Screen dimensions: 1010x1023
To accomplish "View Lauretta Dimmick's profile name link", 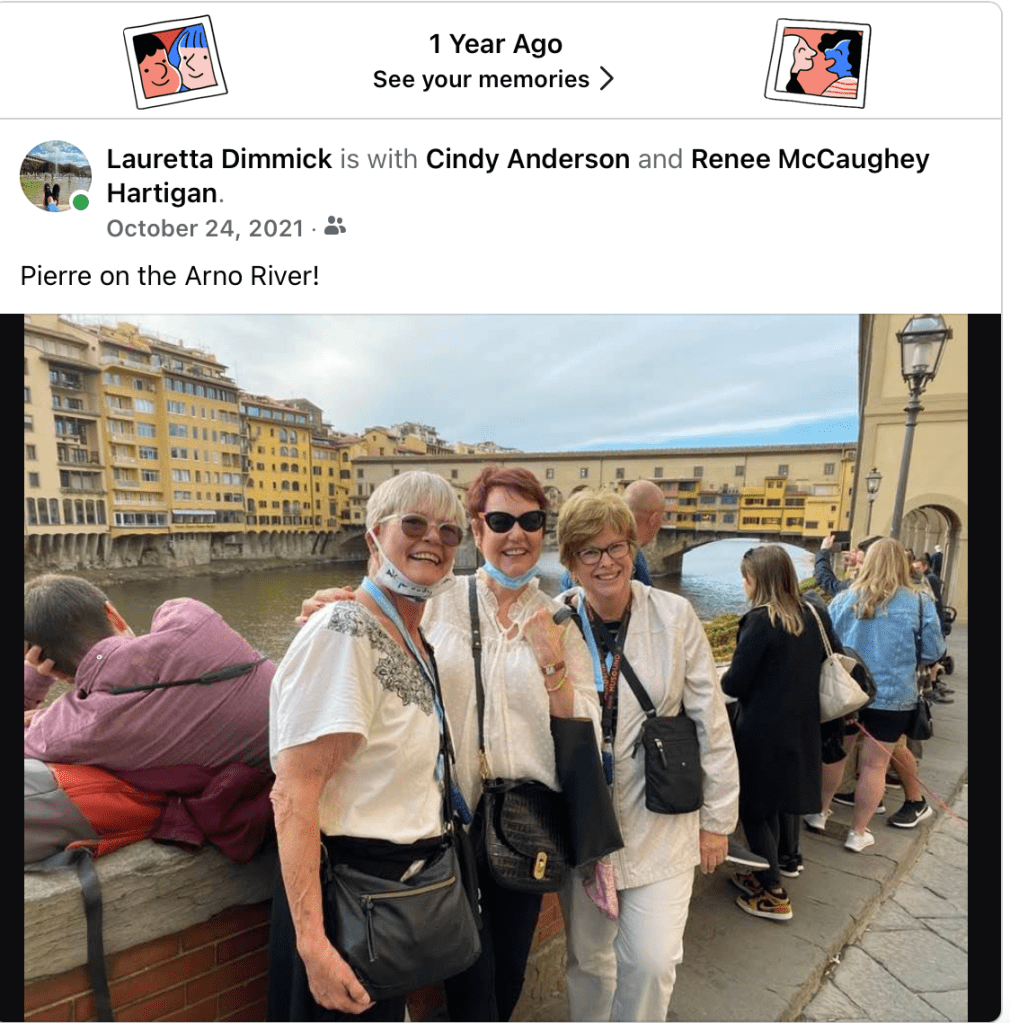I will [219, 159].
